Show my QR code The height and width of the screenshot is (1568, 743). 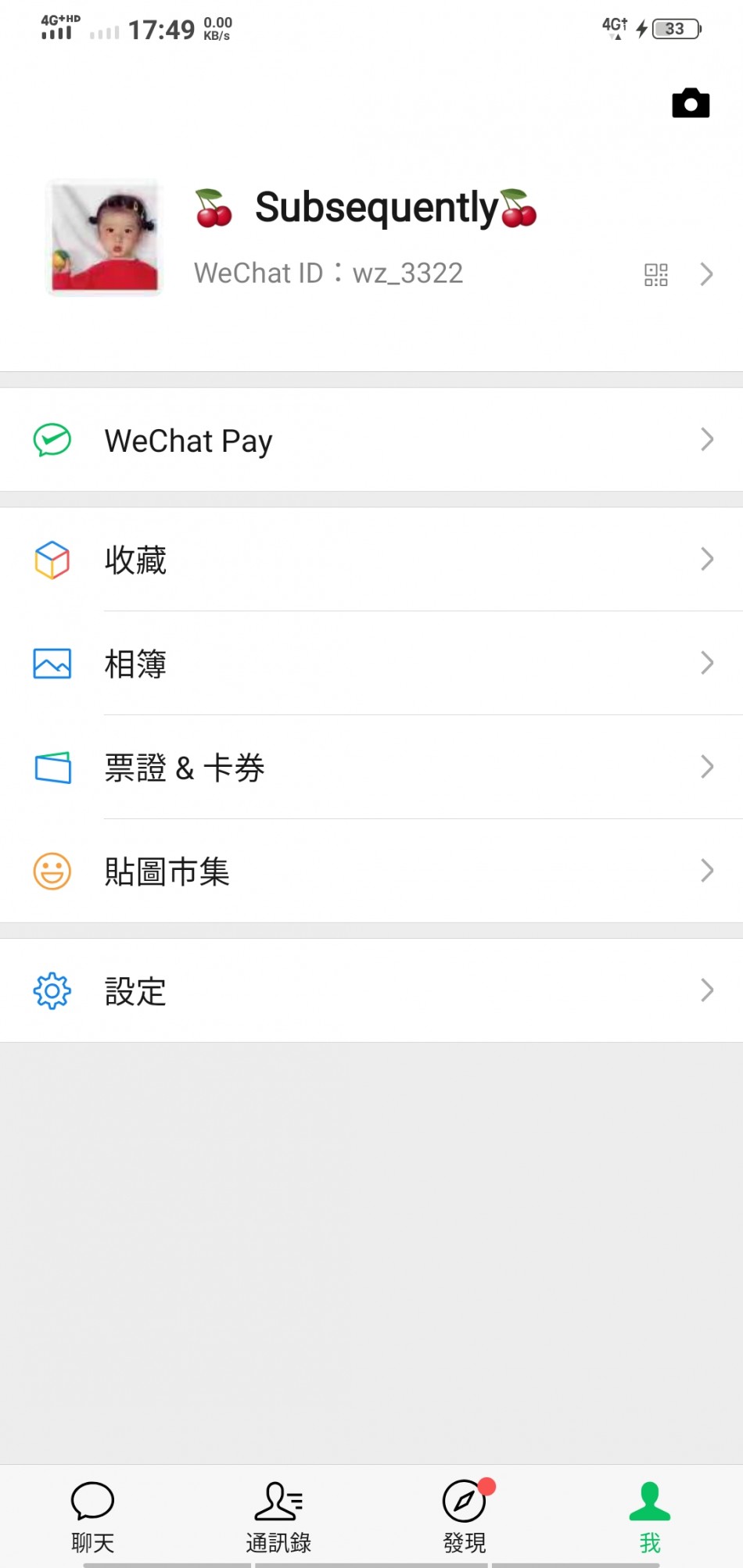[655, 274]
